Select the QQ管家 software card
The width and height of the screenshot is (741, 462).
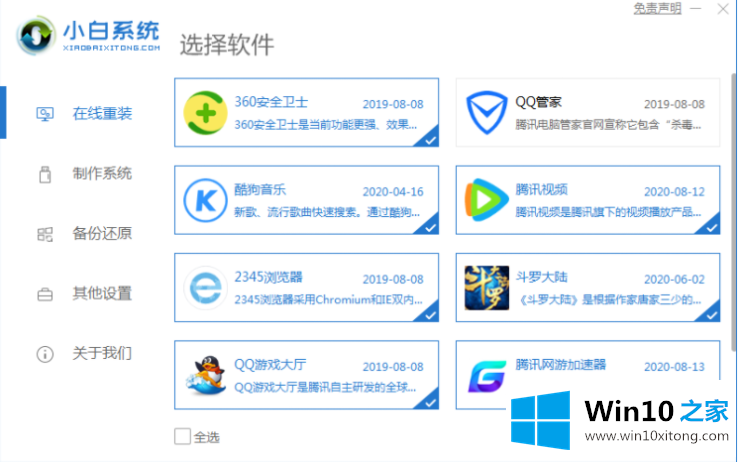[587, 113]
